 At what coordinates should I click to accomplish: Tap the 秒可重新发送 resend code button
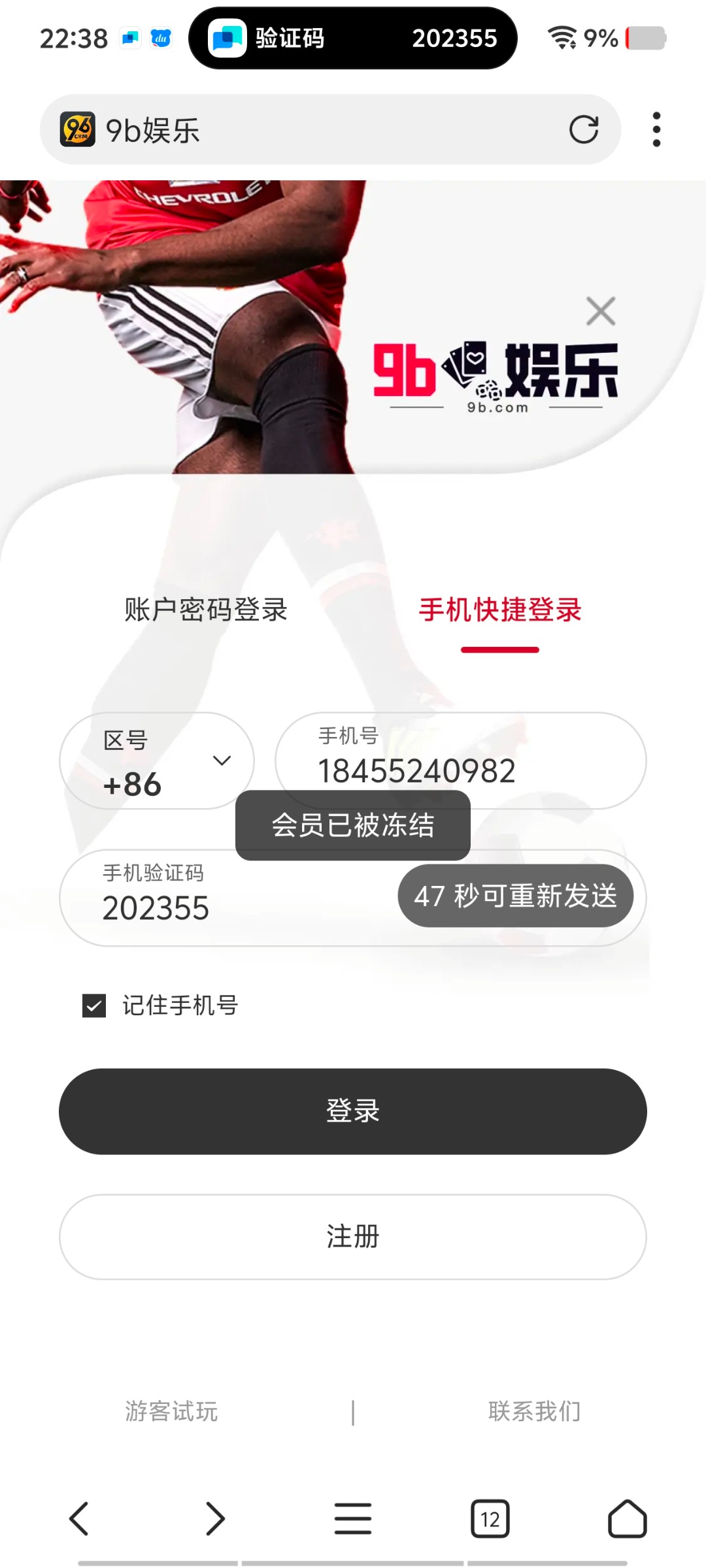click(515, 896)
